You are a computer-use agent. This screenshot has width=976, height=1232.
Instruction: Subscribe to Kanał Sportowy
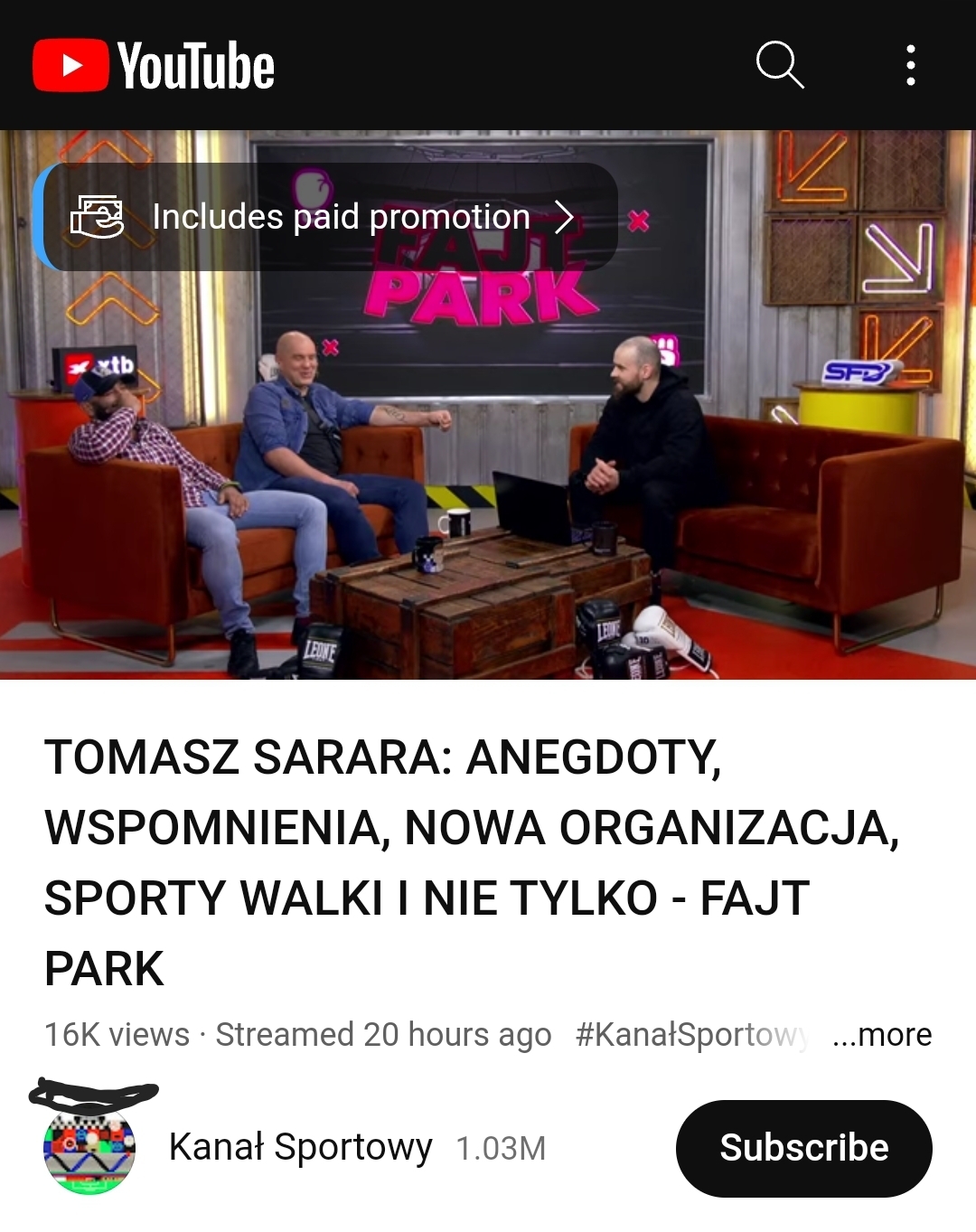[803, 1148]
